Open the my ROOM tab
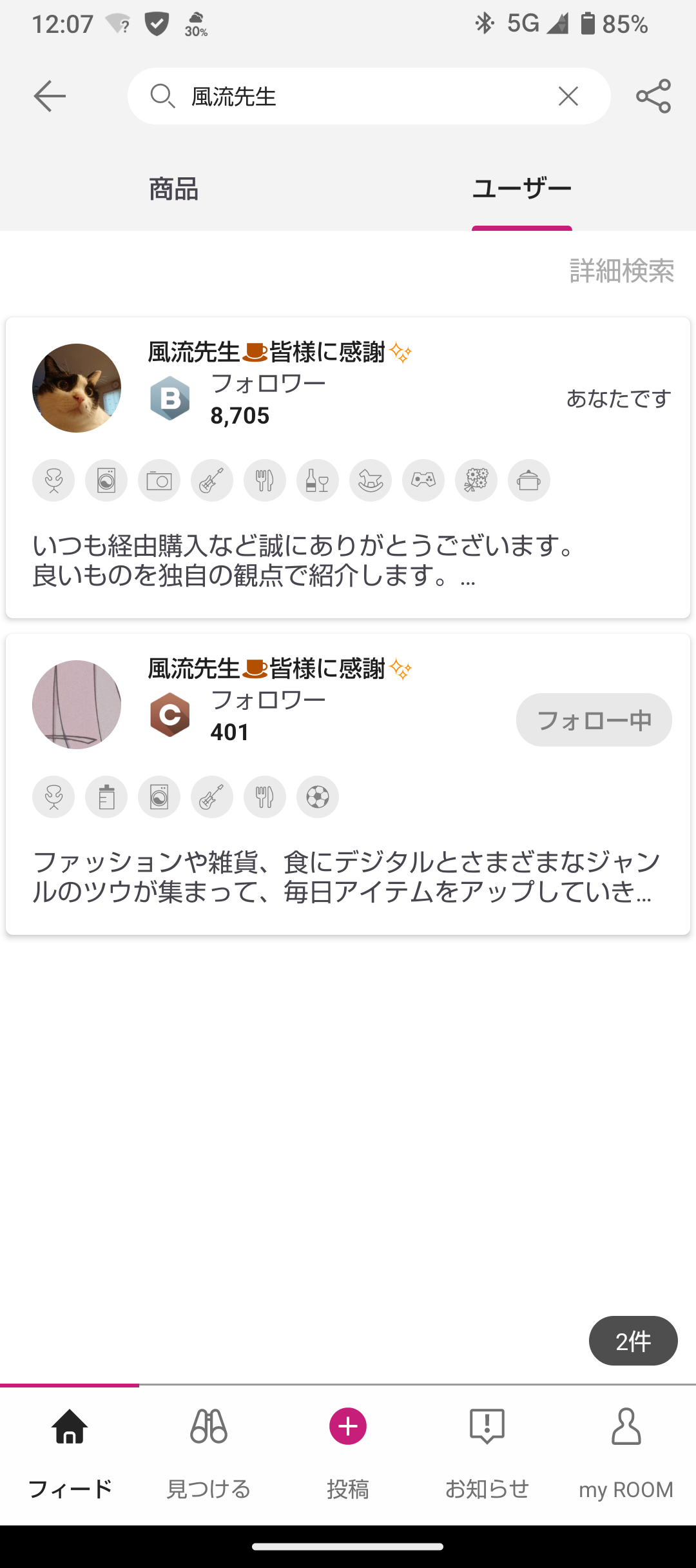This screenshot has height=1568, width=696. coord(626,1455)
